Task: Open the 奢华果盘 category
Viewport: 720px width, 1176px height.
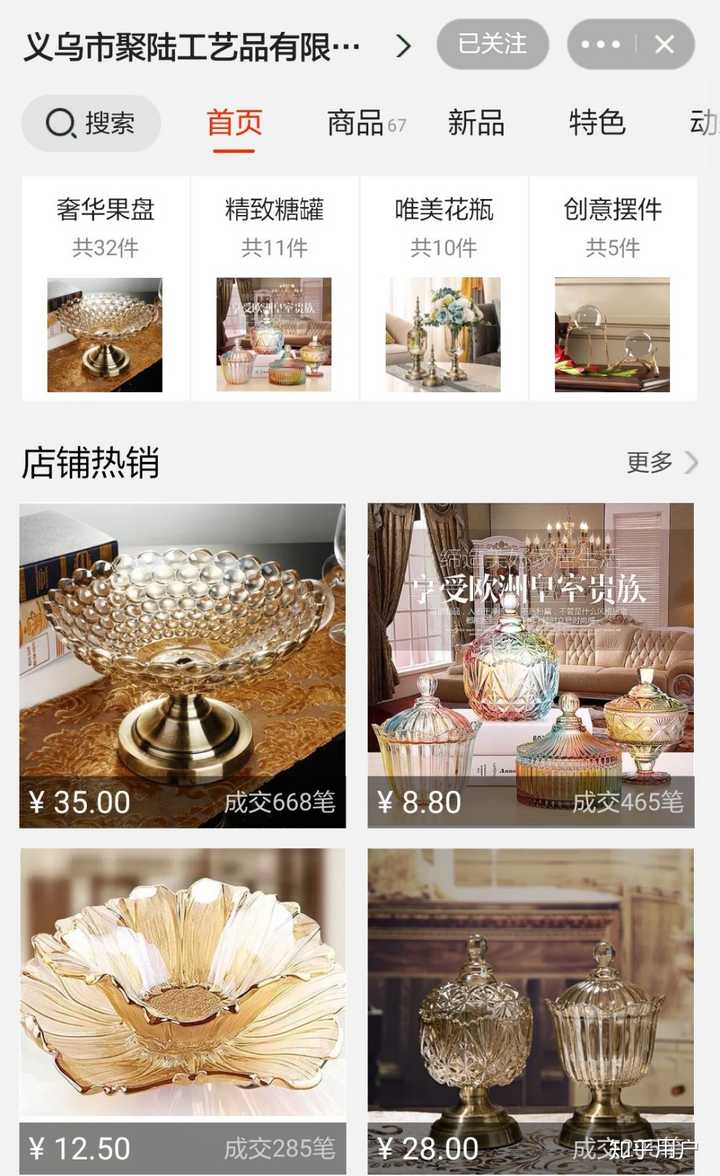Action: (x=105, y=288)
